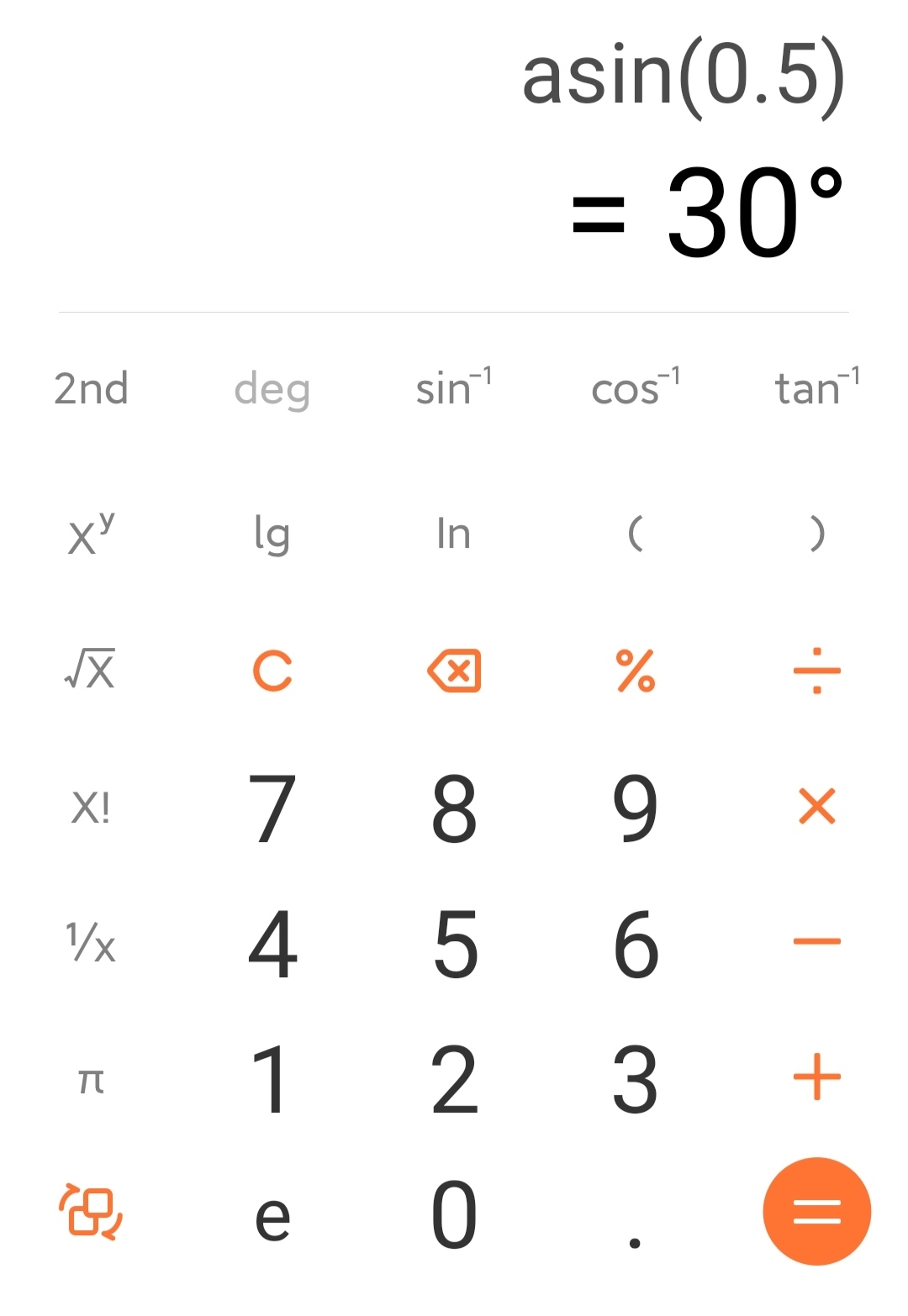Tap the inverse sine key
The height and width of the screenshot is (1316, 908).
[454, 389]
